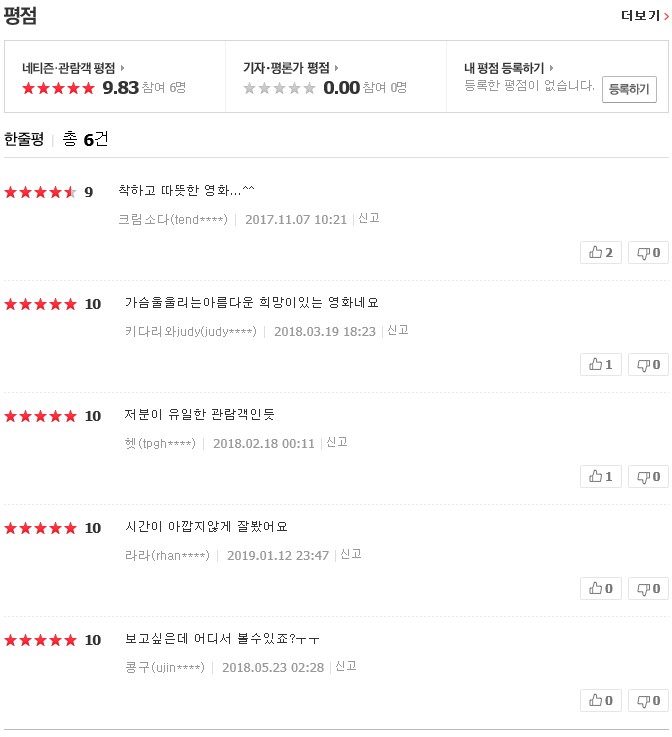Viewport: 672px width, 737px height.
Task: Like 라라's review
Action: (x=601, y=589)
